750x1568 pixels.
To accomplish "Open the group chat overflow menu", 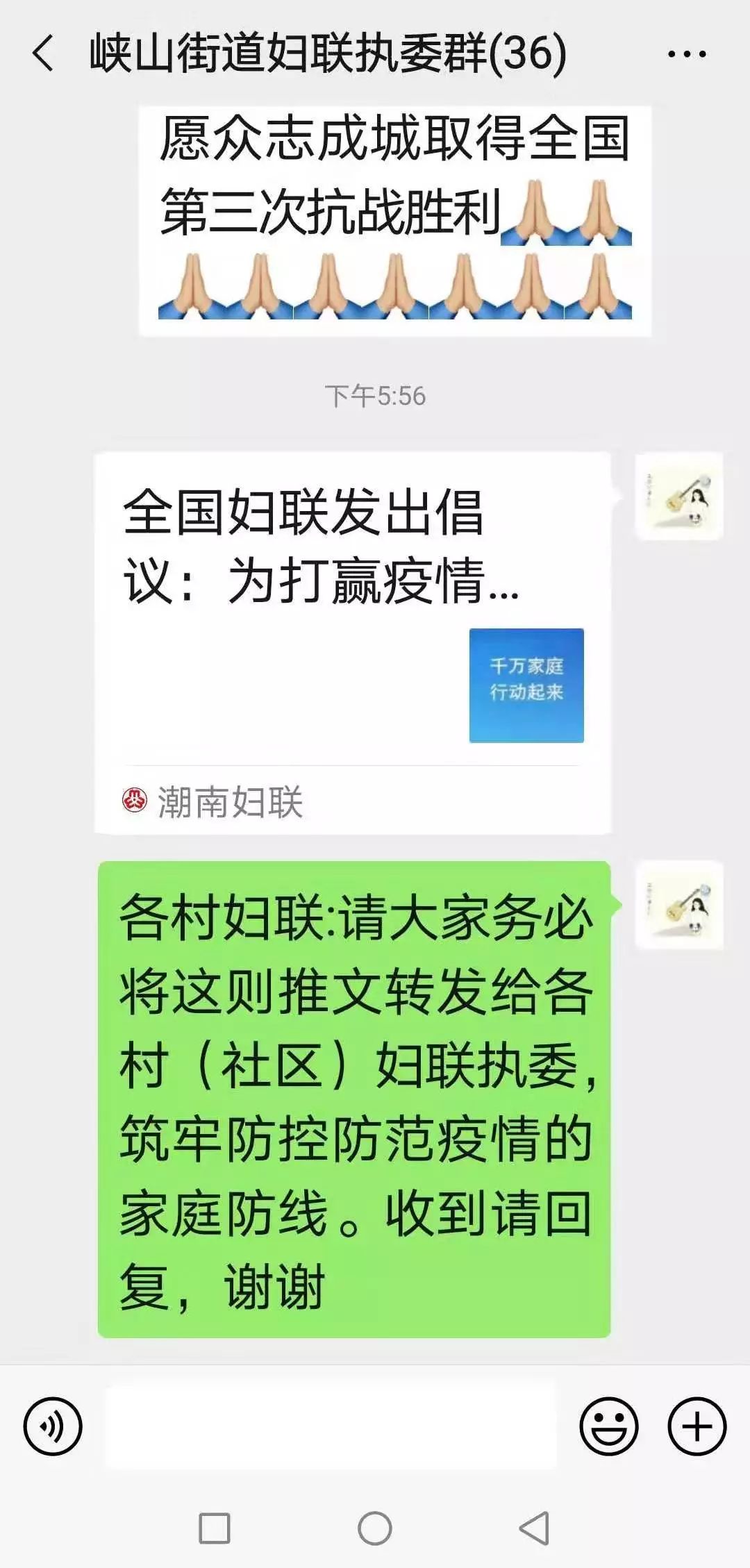I will (686, 54).
